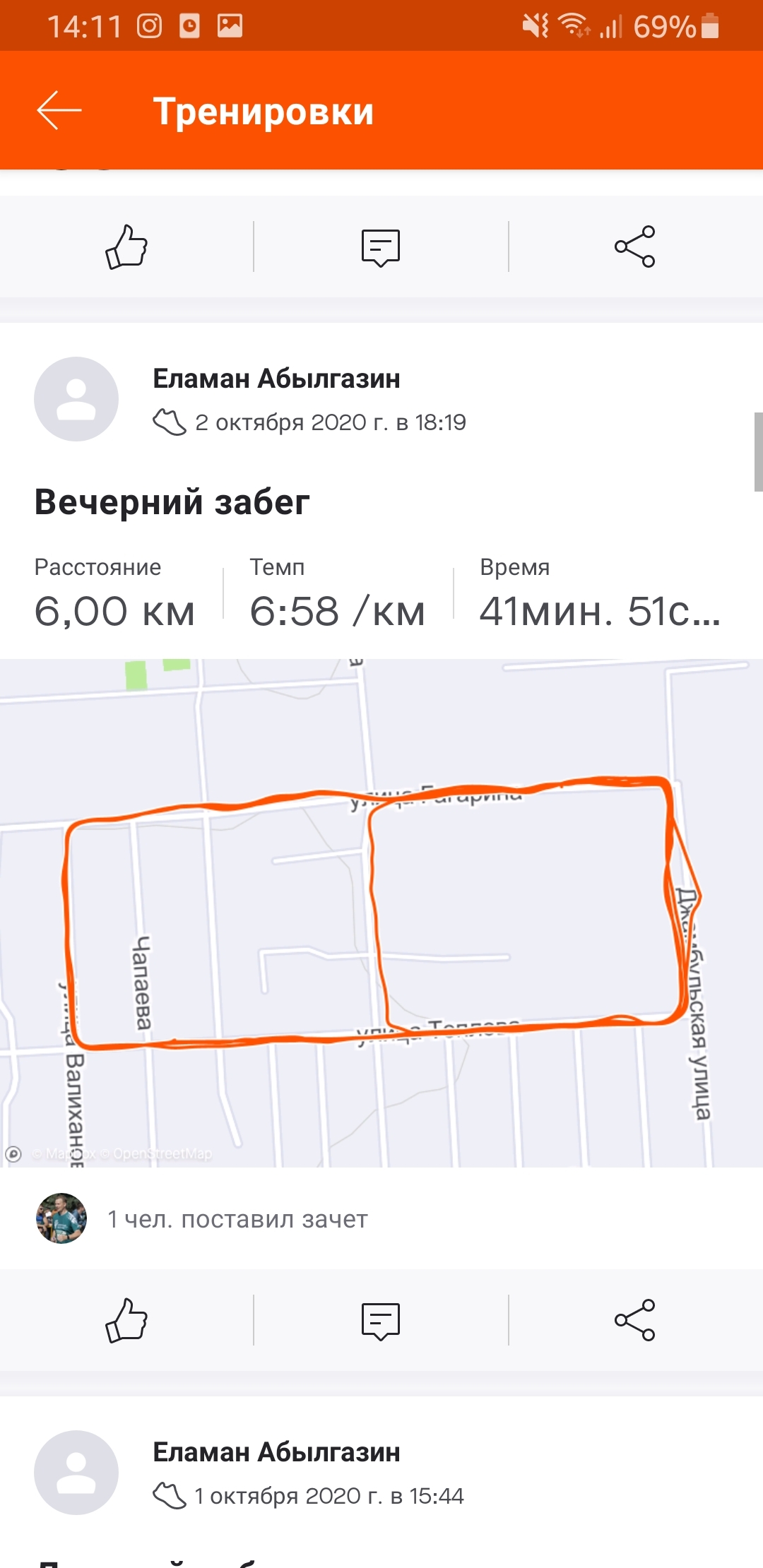Comment on the Вечерний забег workout

[x=381, y=1321]
